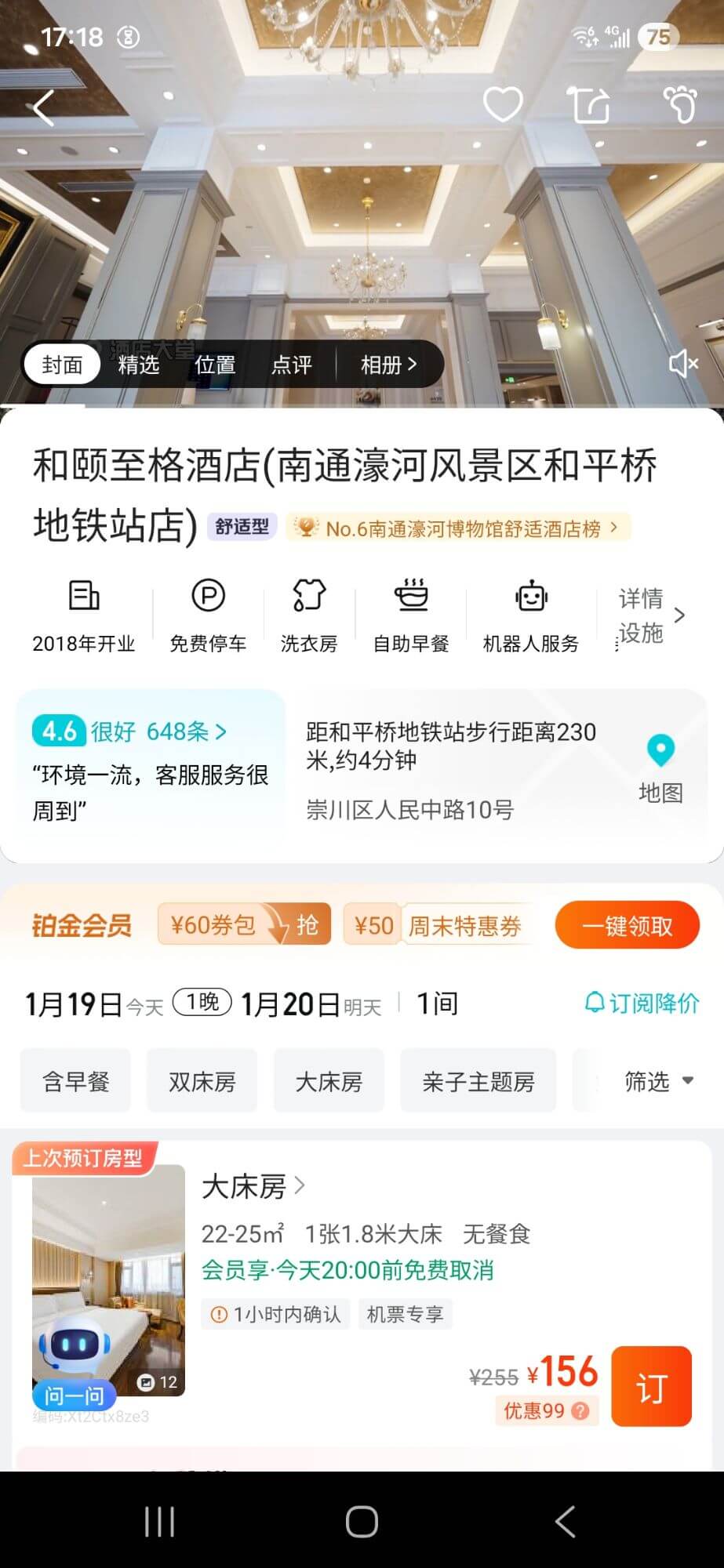
Task: Toggle the 双床房 room filter
Action: tap(202, 1080)
